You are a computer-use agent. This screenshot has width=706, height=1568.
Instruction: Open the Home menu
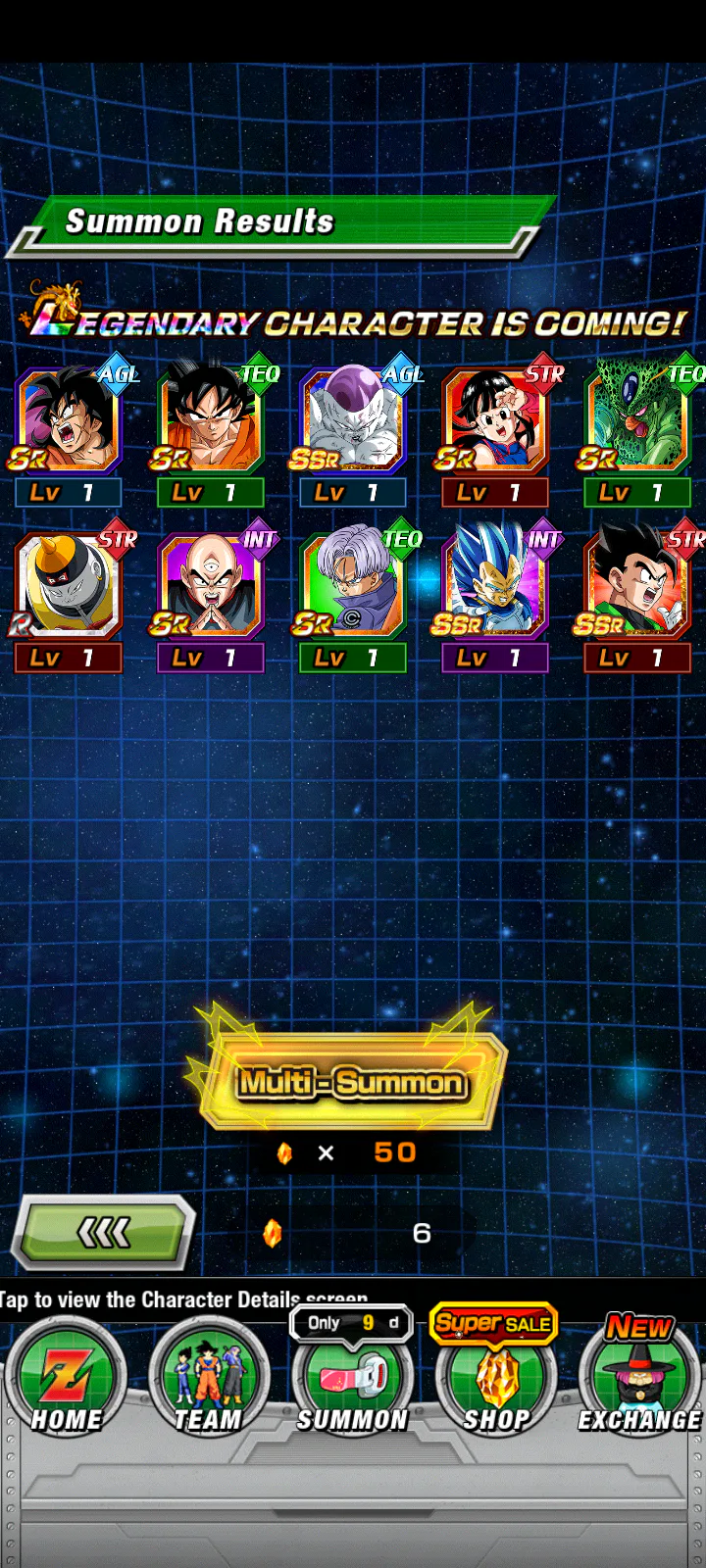coord(66,1377)
